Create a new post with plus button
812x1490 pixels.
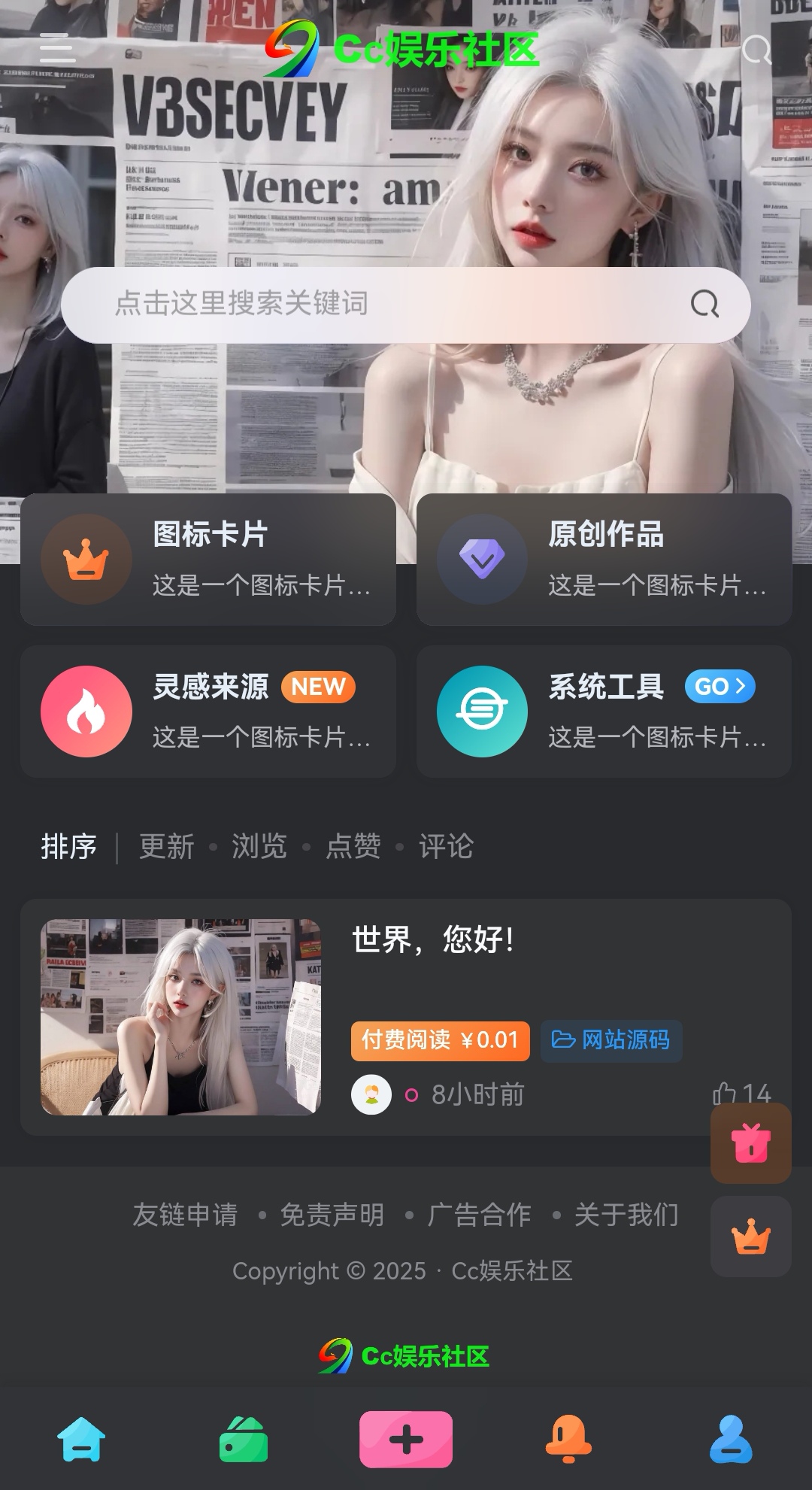(x=406, y=1440)
